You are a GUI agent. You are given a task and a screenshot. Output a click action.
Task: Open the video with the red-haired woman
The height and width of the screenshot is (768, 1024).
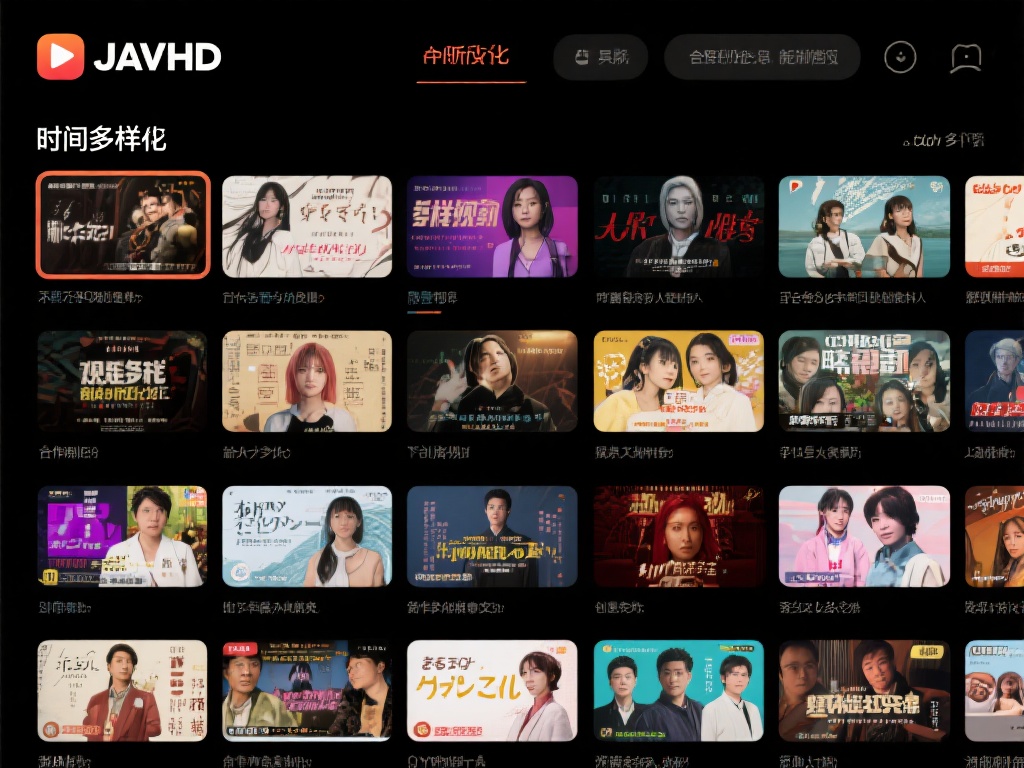coord(307,381)
